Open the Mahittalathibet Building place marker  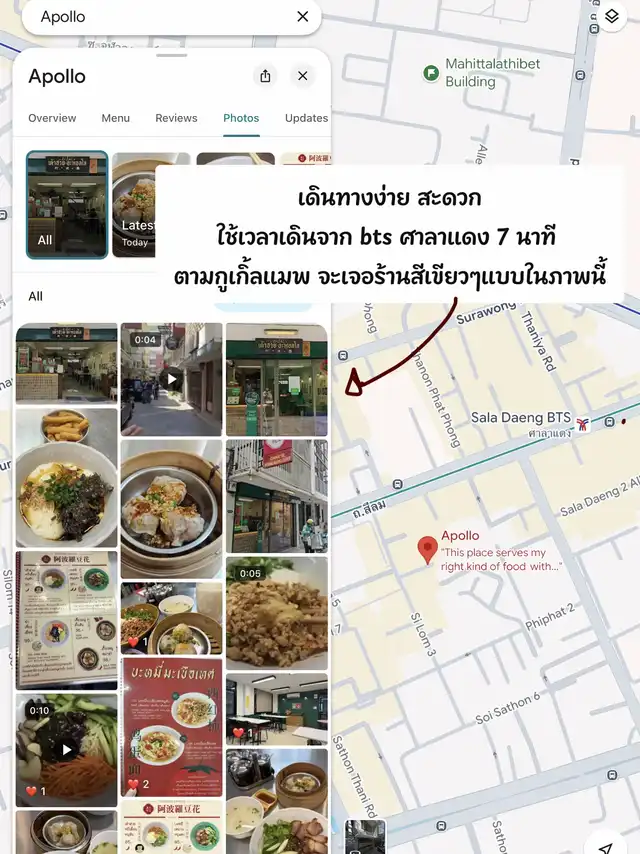[431, 72]
